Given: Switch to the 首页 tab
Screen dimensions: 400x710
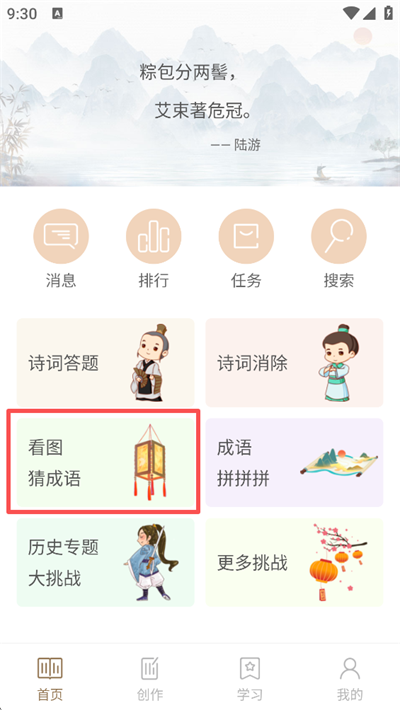Looking at the screenshot, I should pyautogui.click(x=50, y=679).
